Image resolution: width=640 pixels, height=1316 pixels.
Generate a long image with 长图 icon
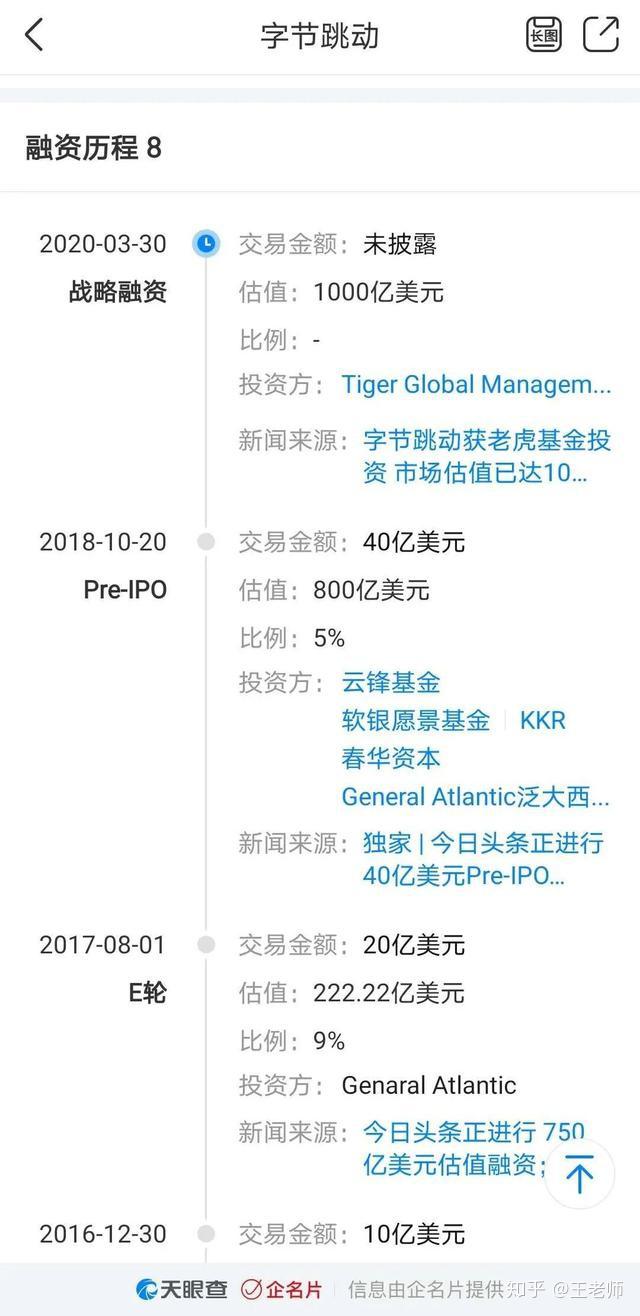[544, 35]
